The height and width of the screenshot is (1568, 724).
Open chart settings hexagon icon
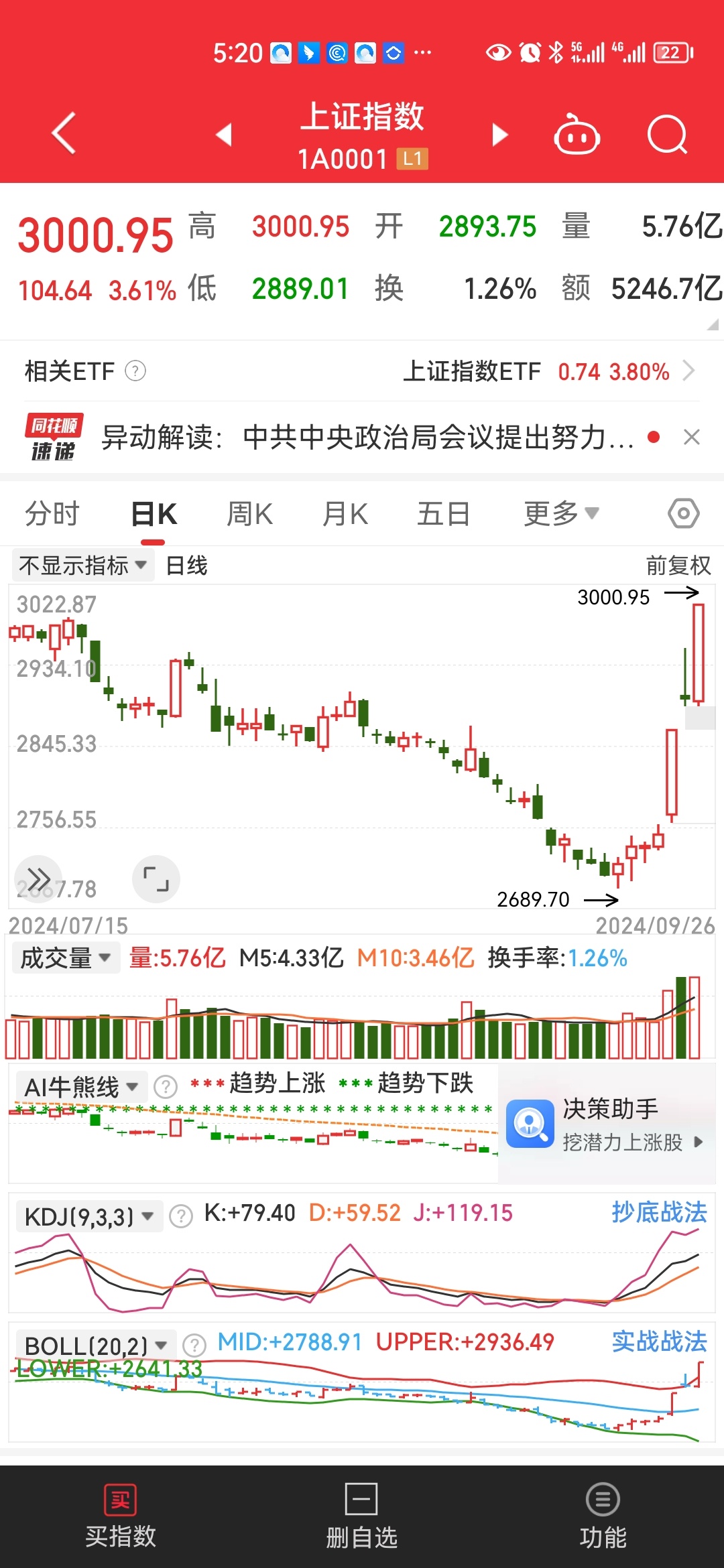click(x=683, y=514)
